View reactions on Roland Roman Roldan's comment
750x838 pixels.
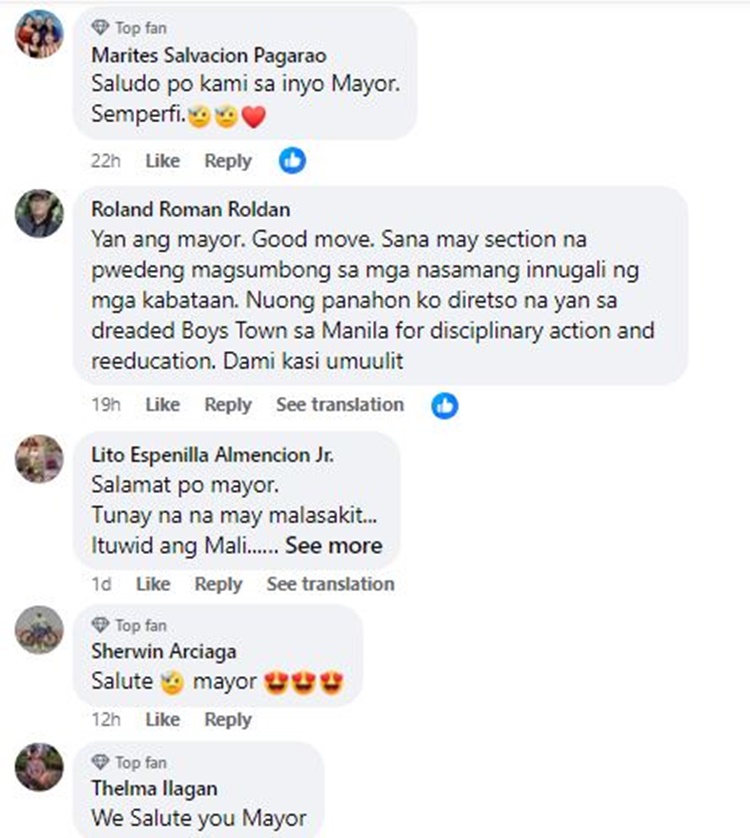coord(445,405)
